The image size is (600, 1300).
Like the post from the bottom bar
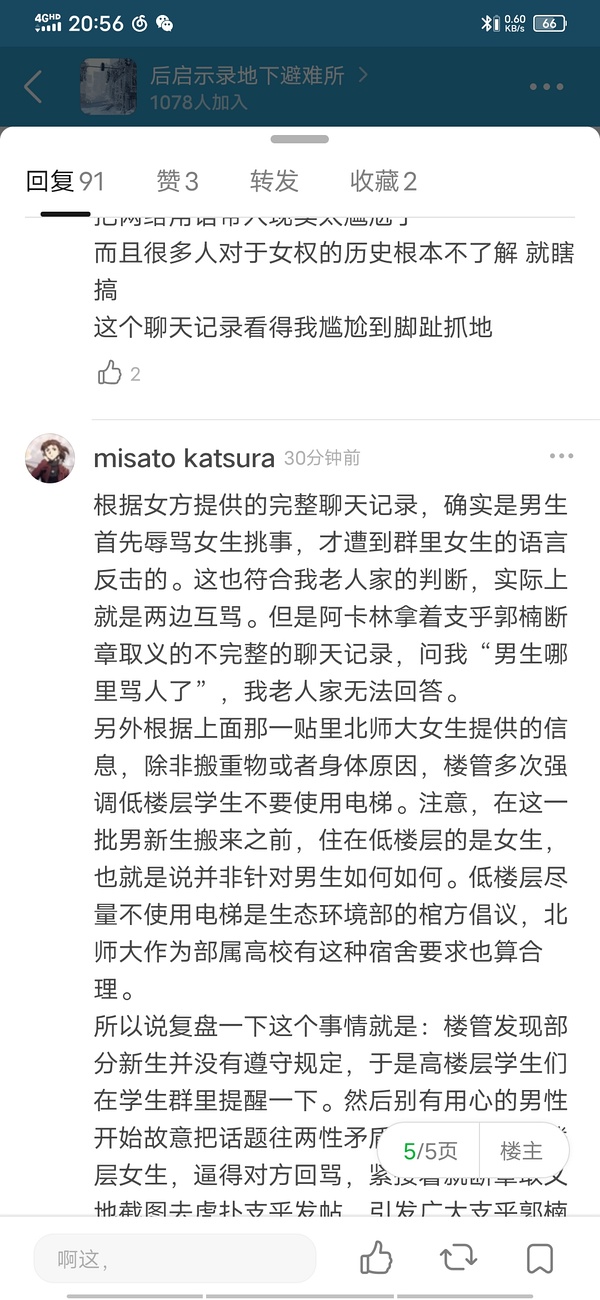[x=376, y=1257]
